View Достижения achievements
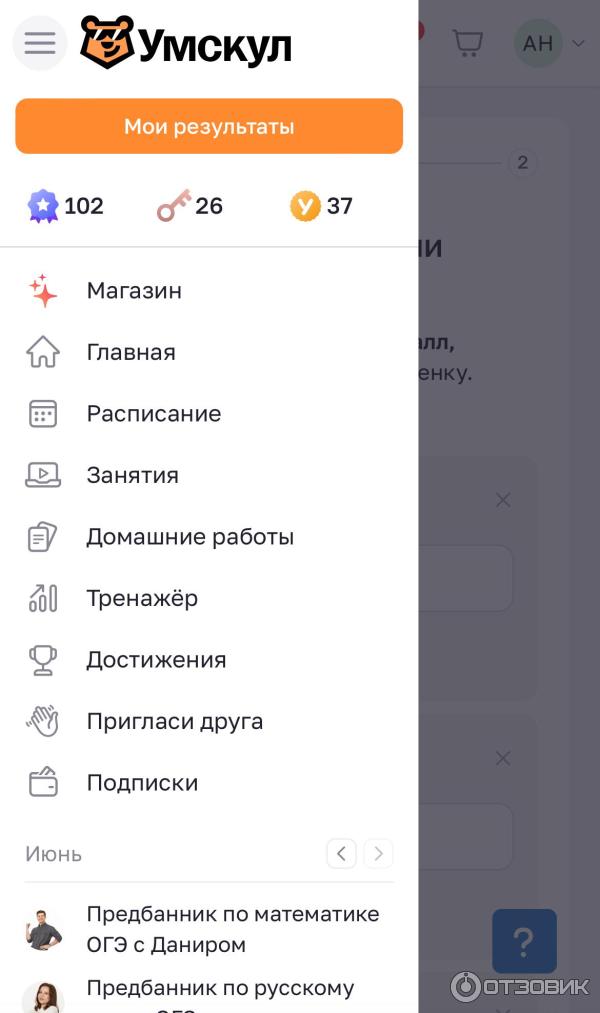 [156, 660]
